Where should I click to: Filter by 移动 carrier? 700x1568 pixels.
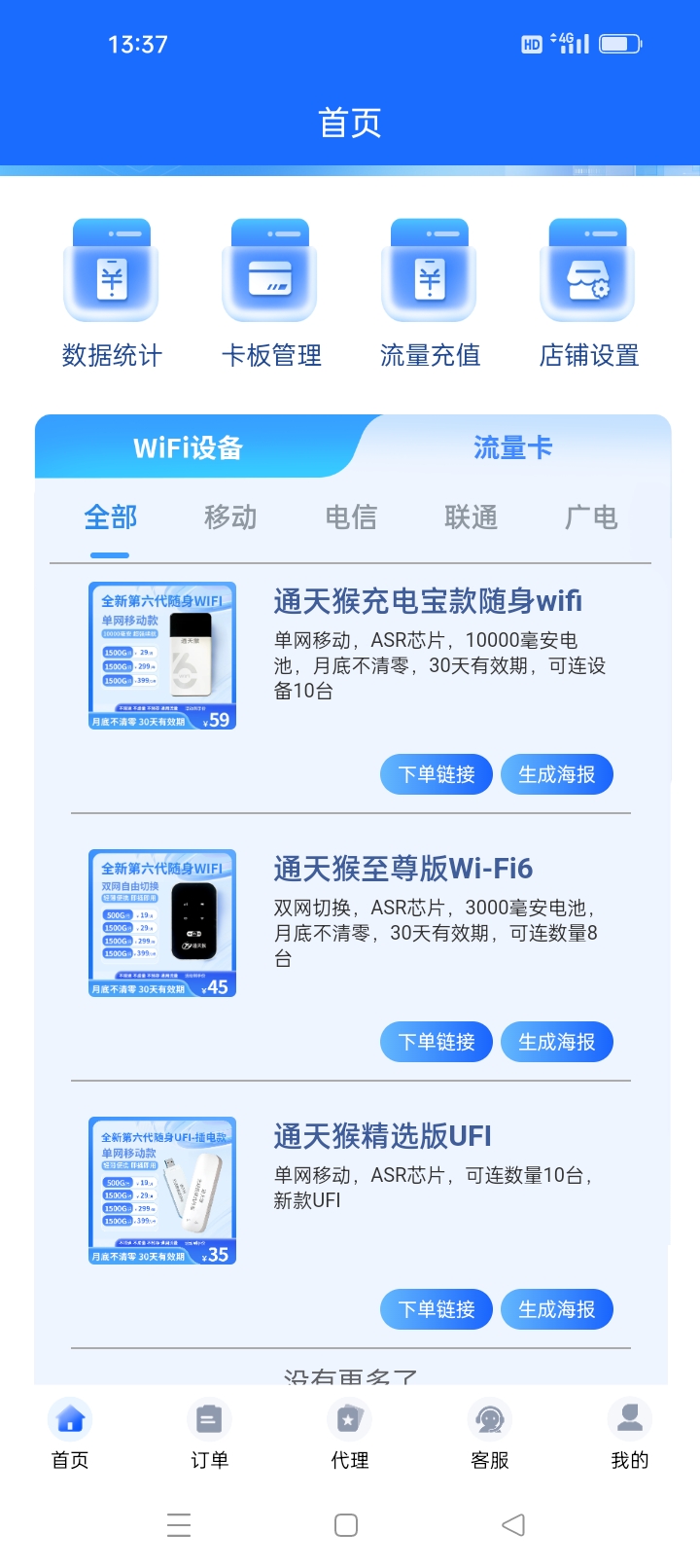(230, 517)
